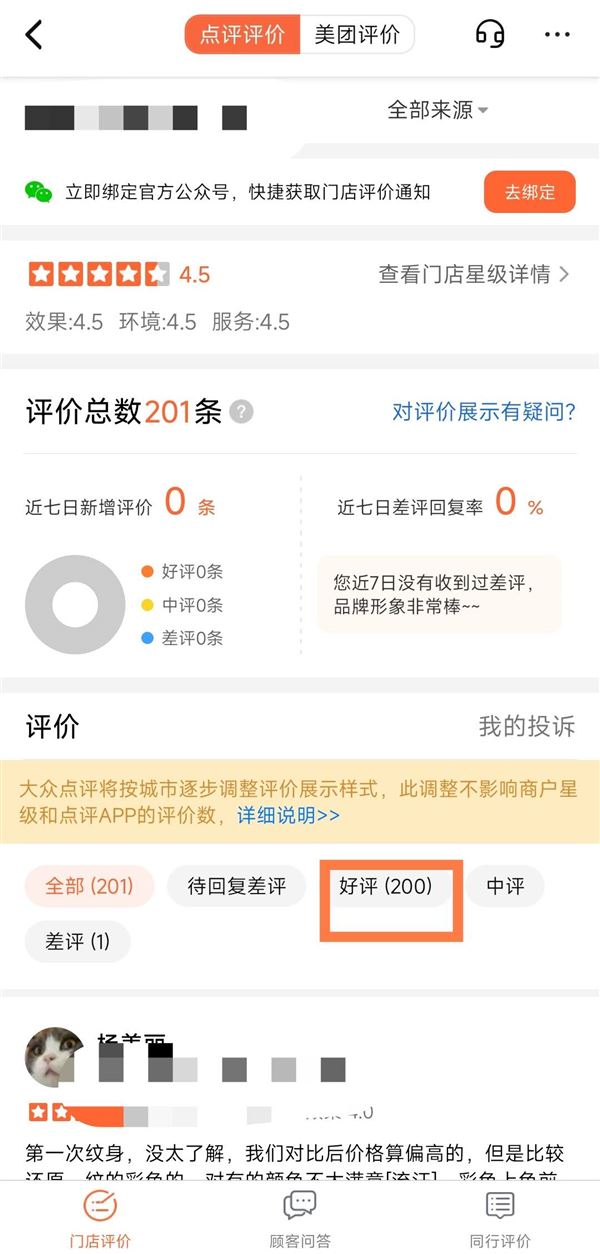
Task: Switch to the 顾客问答 bottom tab
Action: coord(300,1218)
